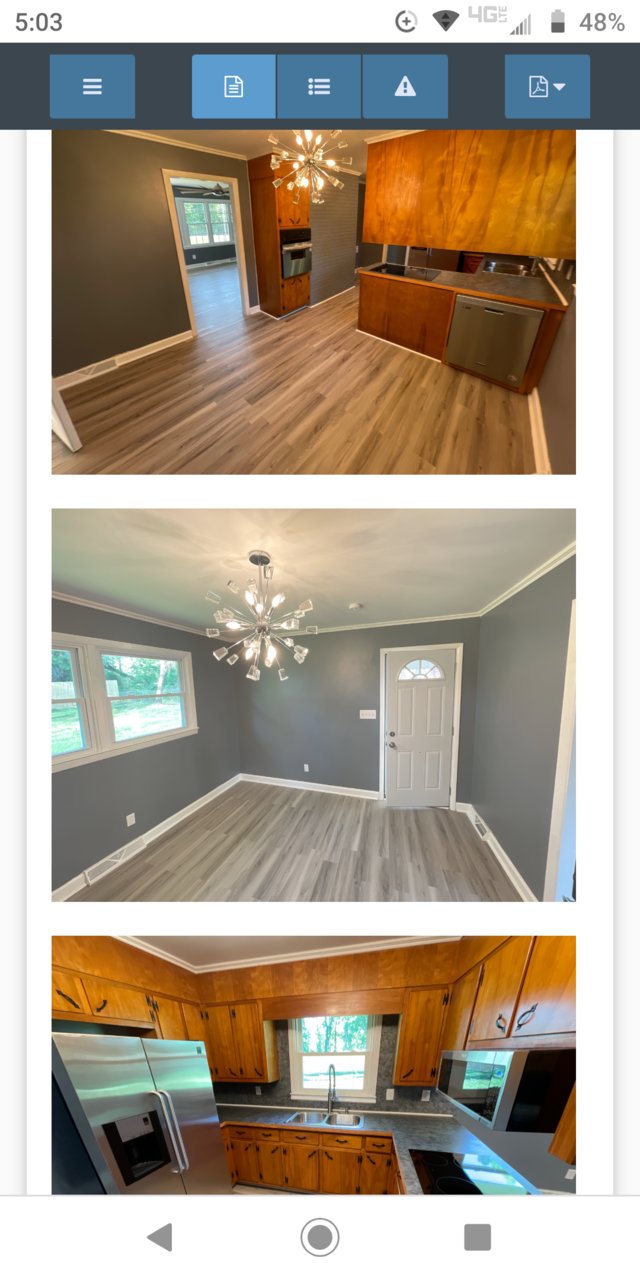
Task: Expand the PDF download dropdown
Action: (x=547, y=87)
